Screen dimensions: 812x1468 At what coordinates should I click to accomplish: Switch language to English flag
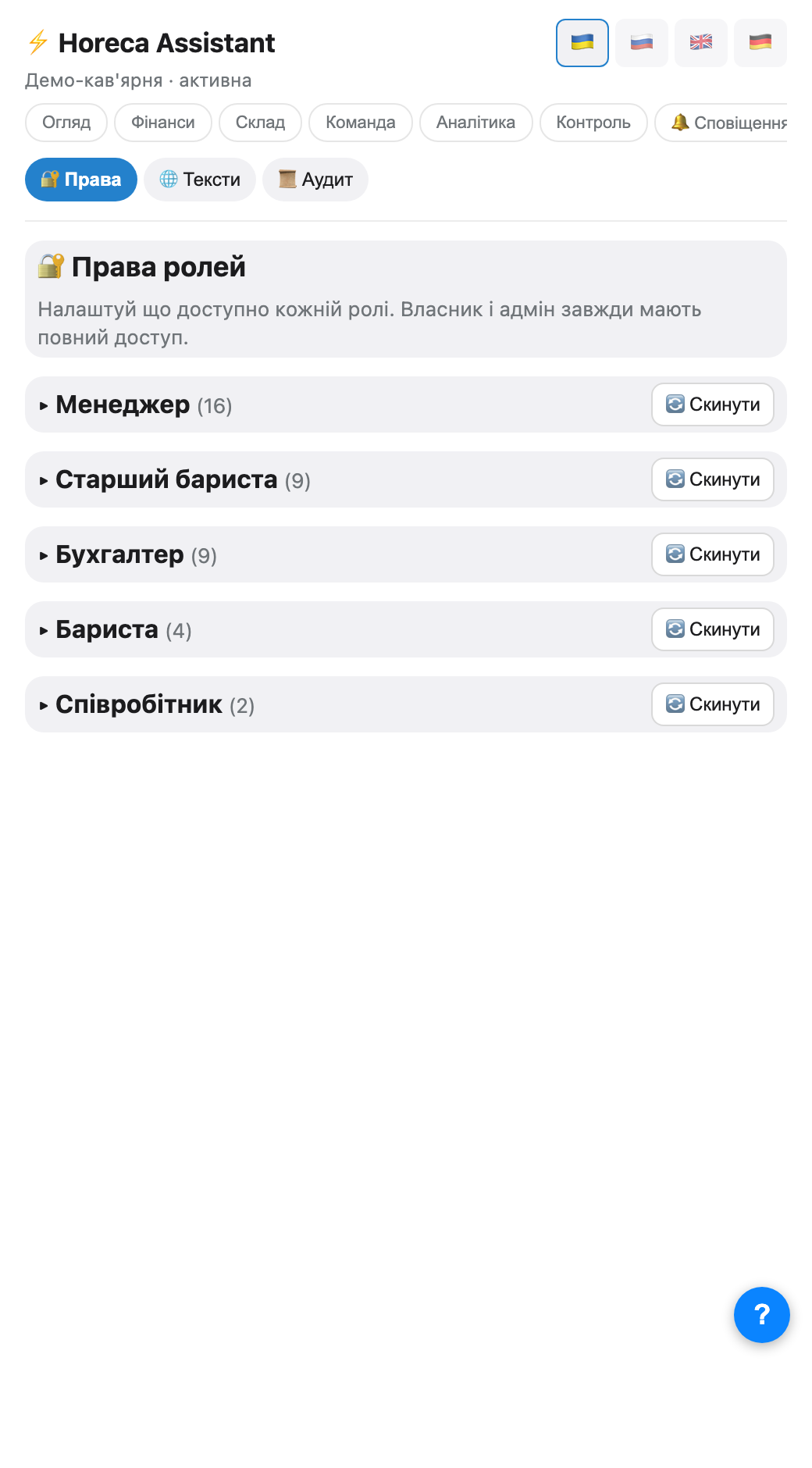pyautogui.click(x=700, y=43)
